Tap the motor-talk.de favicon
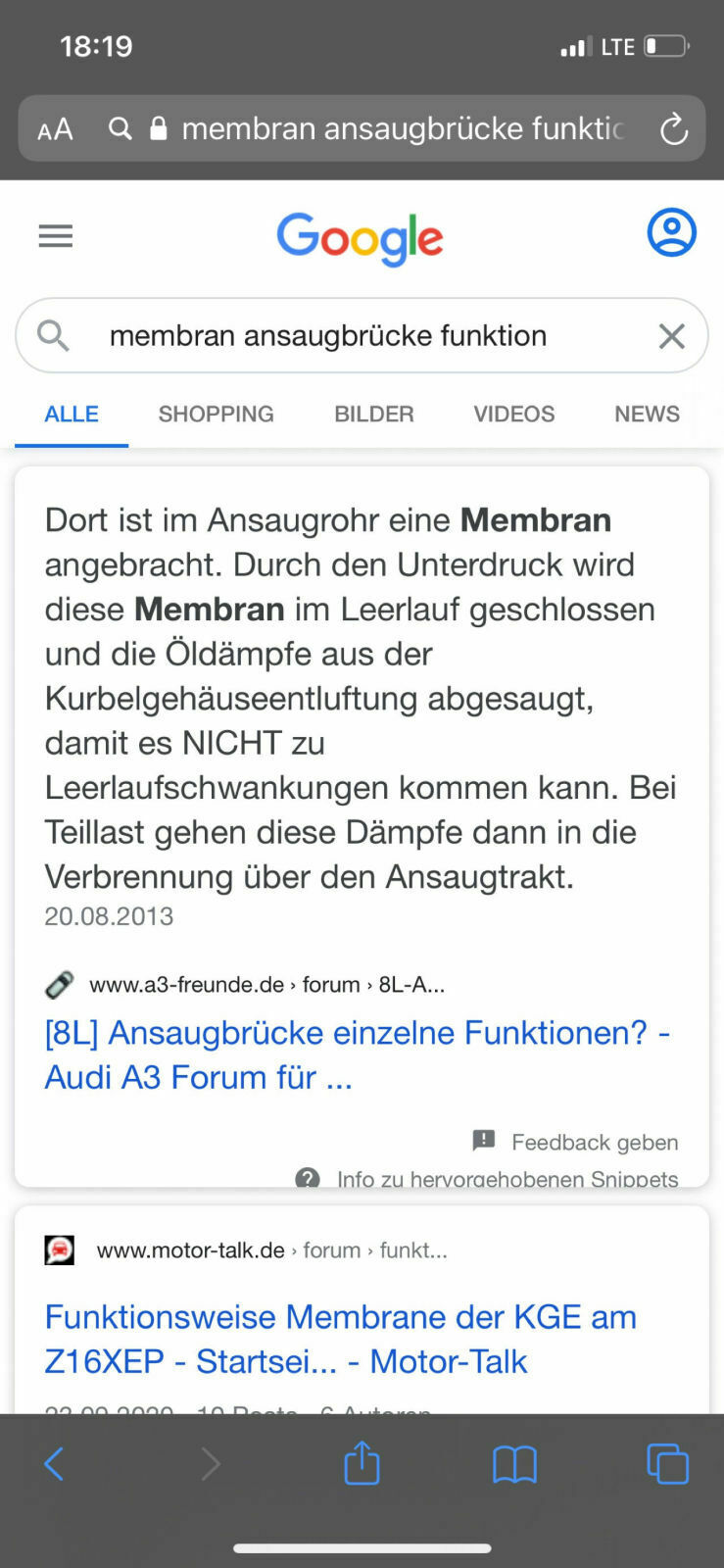Viewport: 724px width, 1568px height. pos(59,1250)
